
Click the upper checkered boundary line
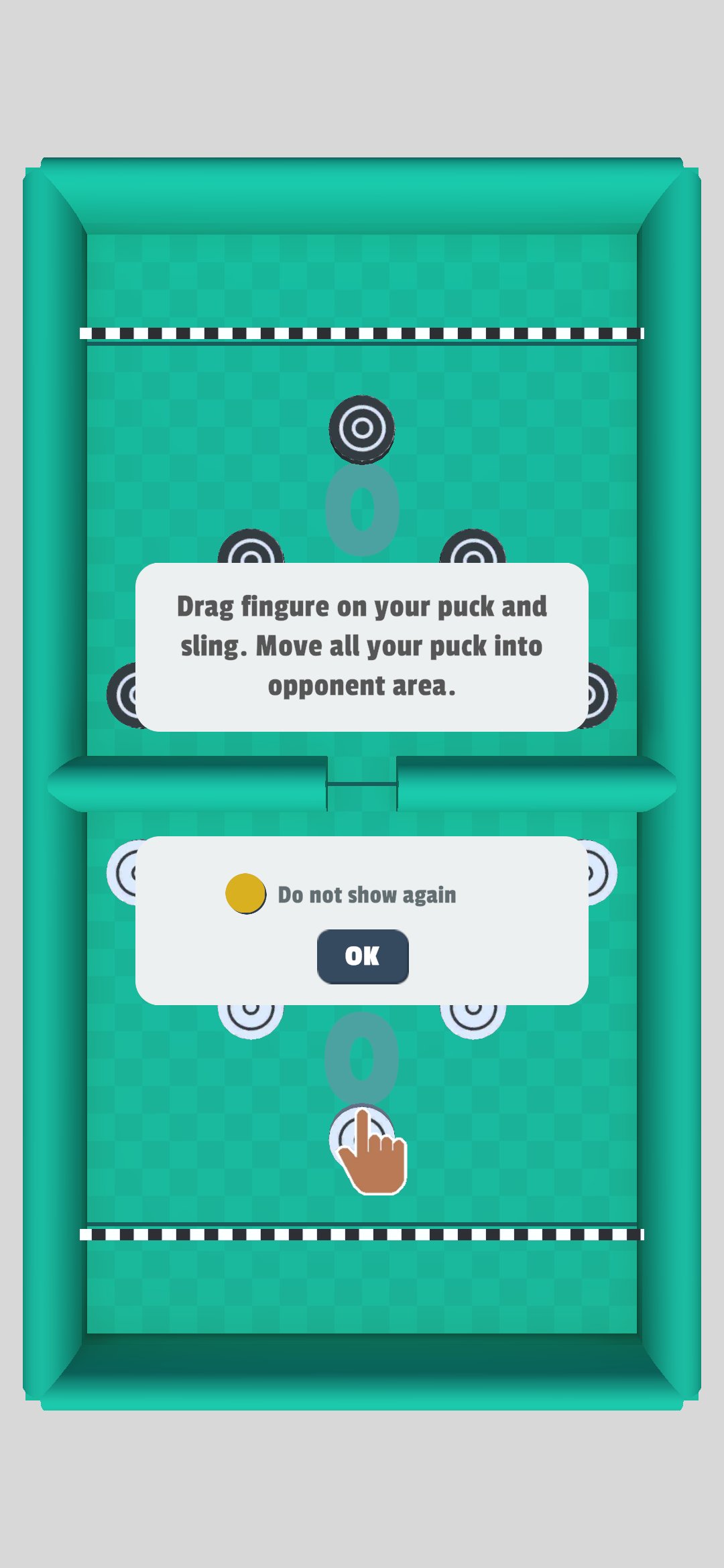(362, 333)
